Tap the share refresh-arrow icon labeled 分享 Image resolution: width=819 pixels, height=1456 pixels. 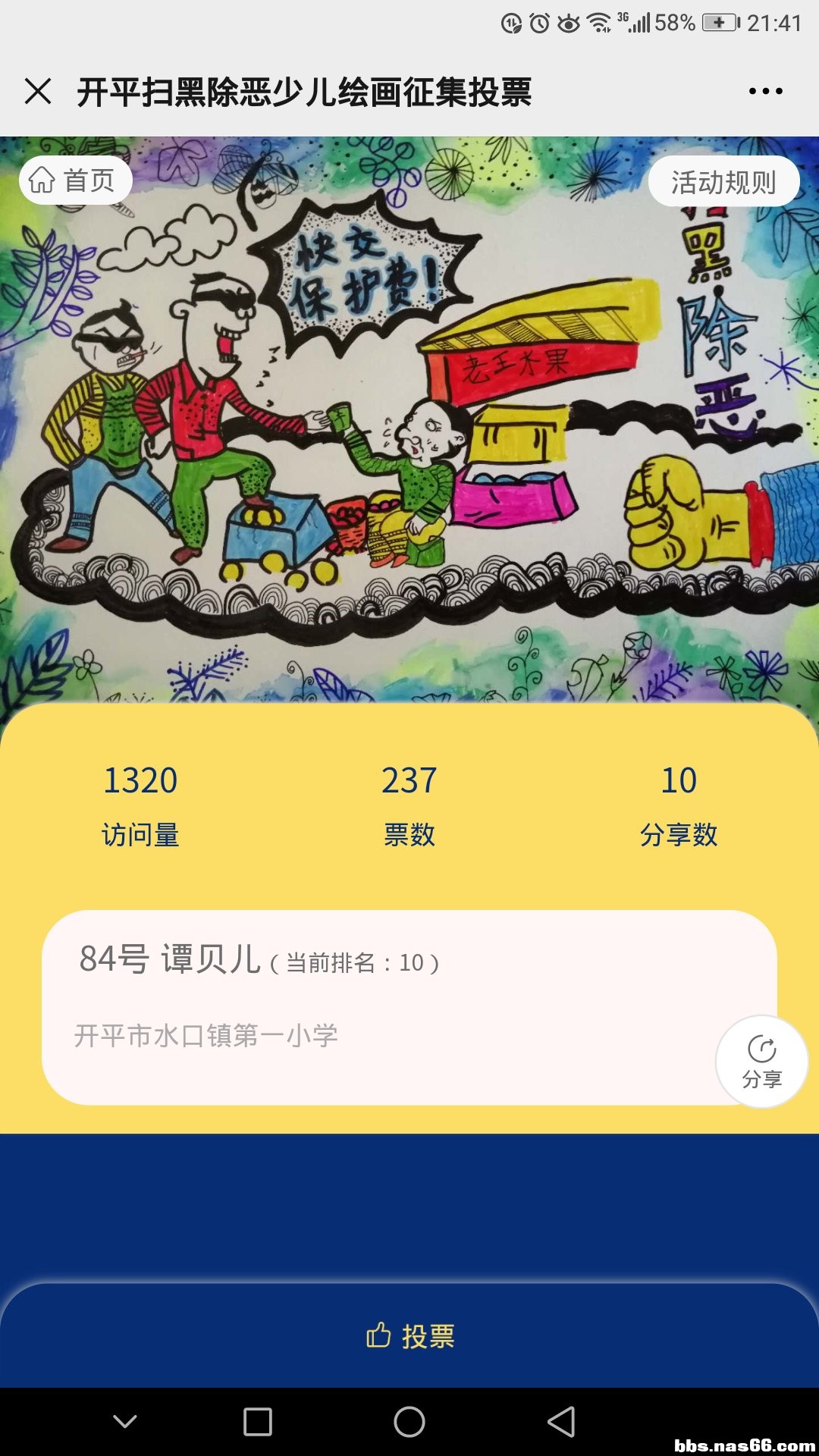(x=761, y=1049)
